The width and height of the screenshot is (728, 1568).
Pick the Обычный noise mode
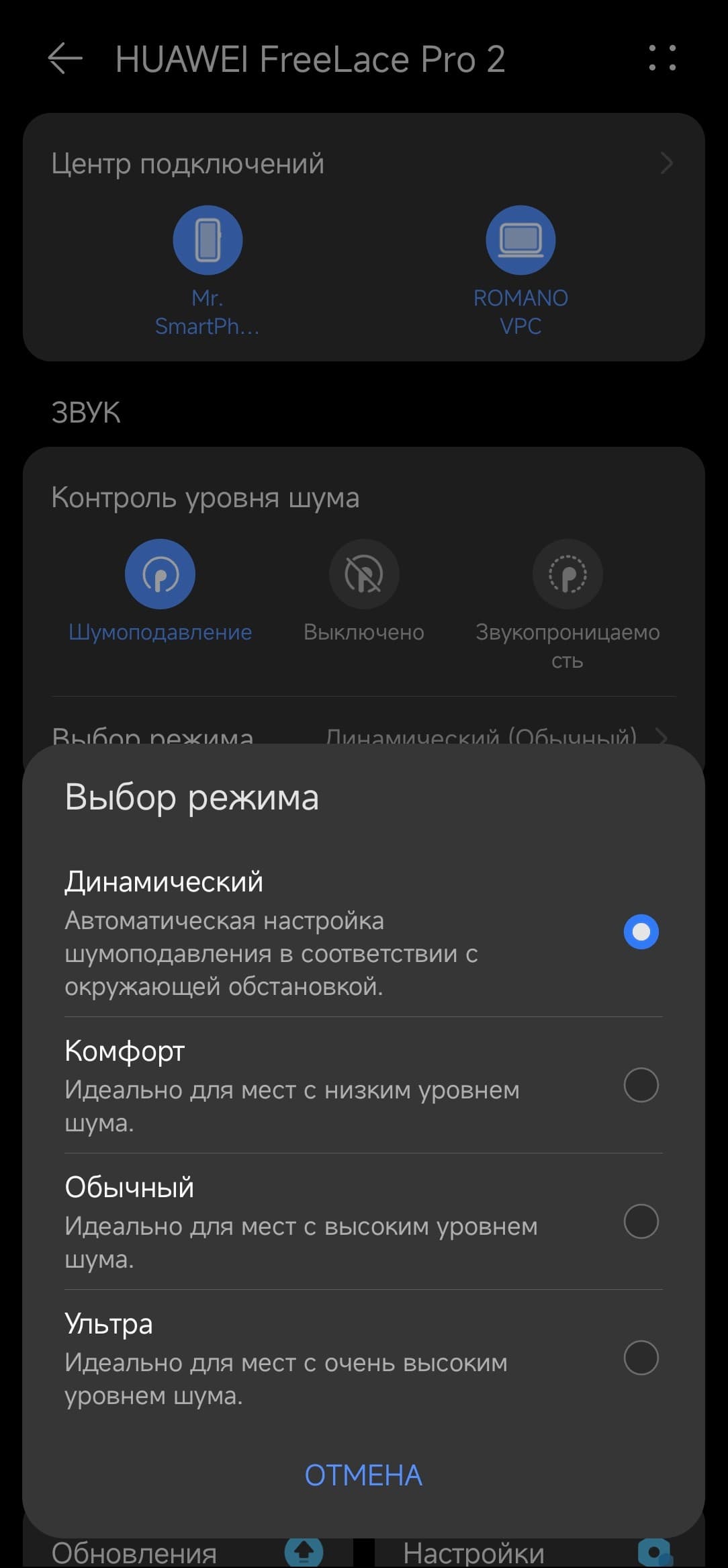click(641, 1221)
